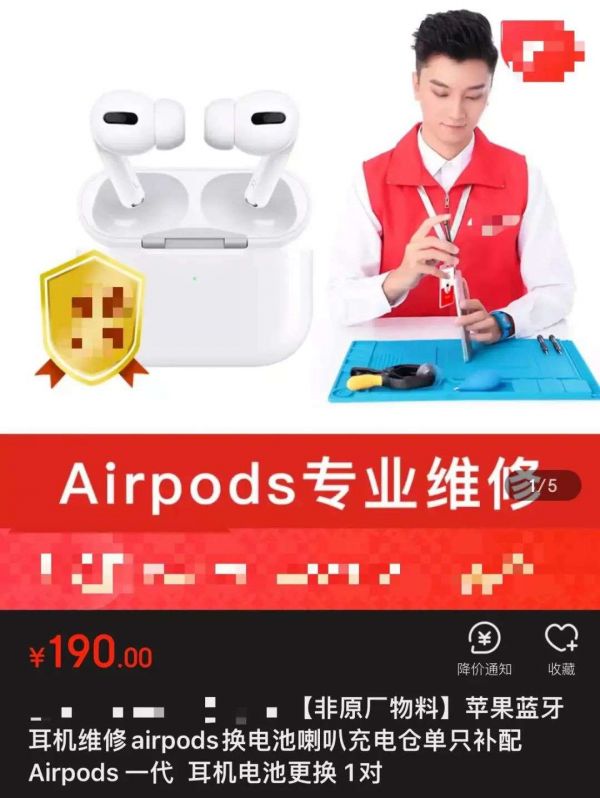Add this item to 收藏 favorites
The height and width of the screenshot is (798, 600).
[561, 650]
